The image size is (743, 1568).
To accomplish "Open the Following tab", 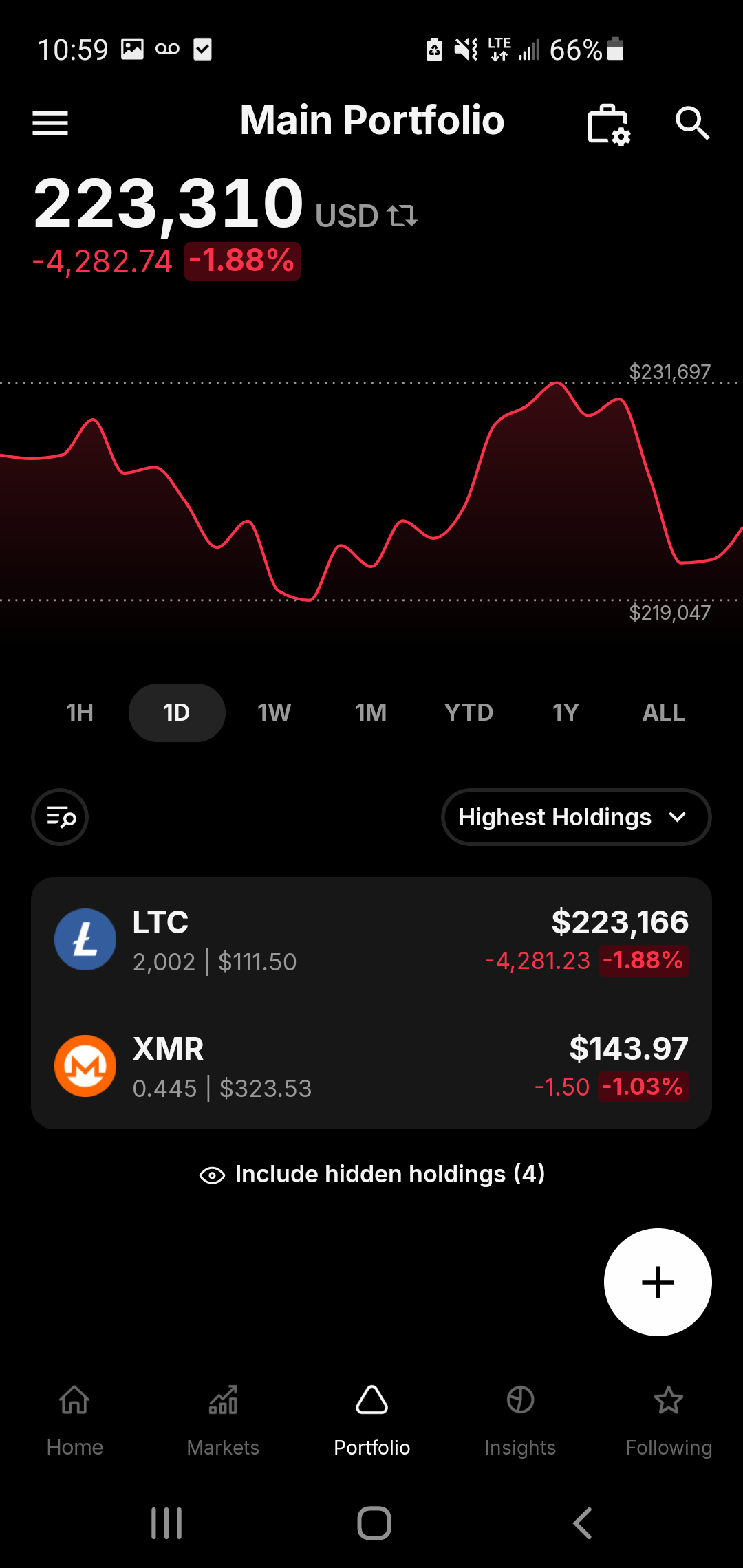I will 669,1419.
